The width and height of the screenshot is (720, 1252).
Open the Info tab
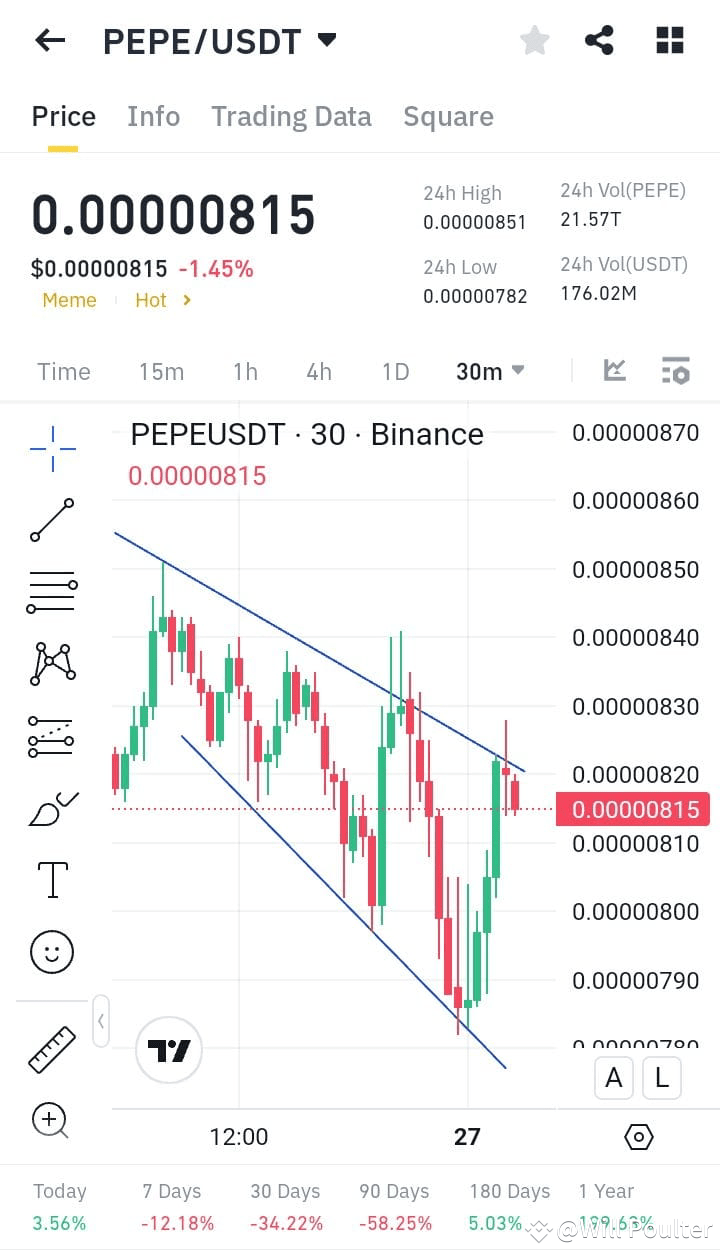(153, 116)
